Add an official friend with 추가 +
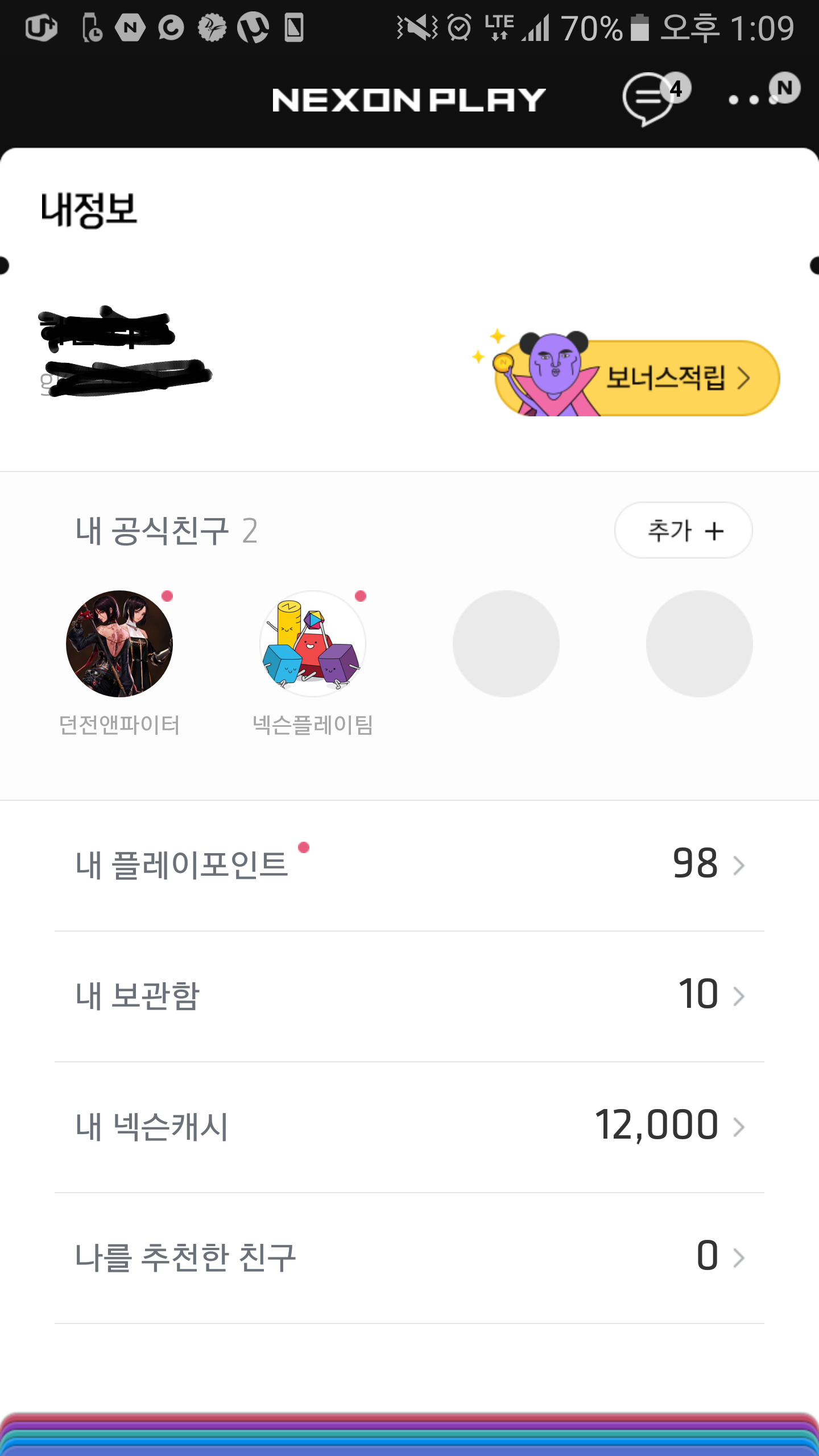The height and width of the screenshot is (1456, 819). [x=683, y=531]
